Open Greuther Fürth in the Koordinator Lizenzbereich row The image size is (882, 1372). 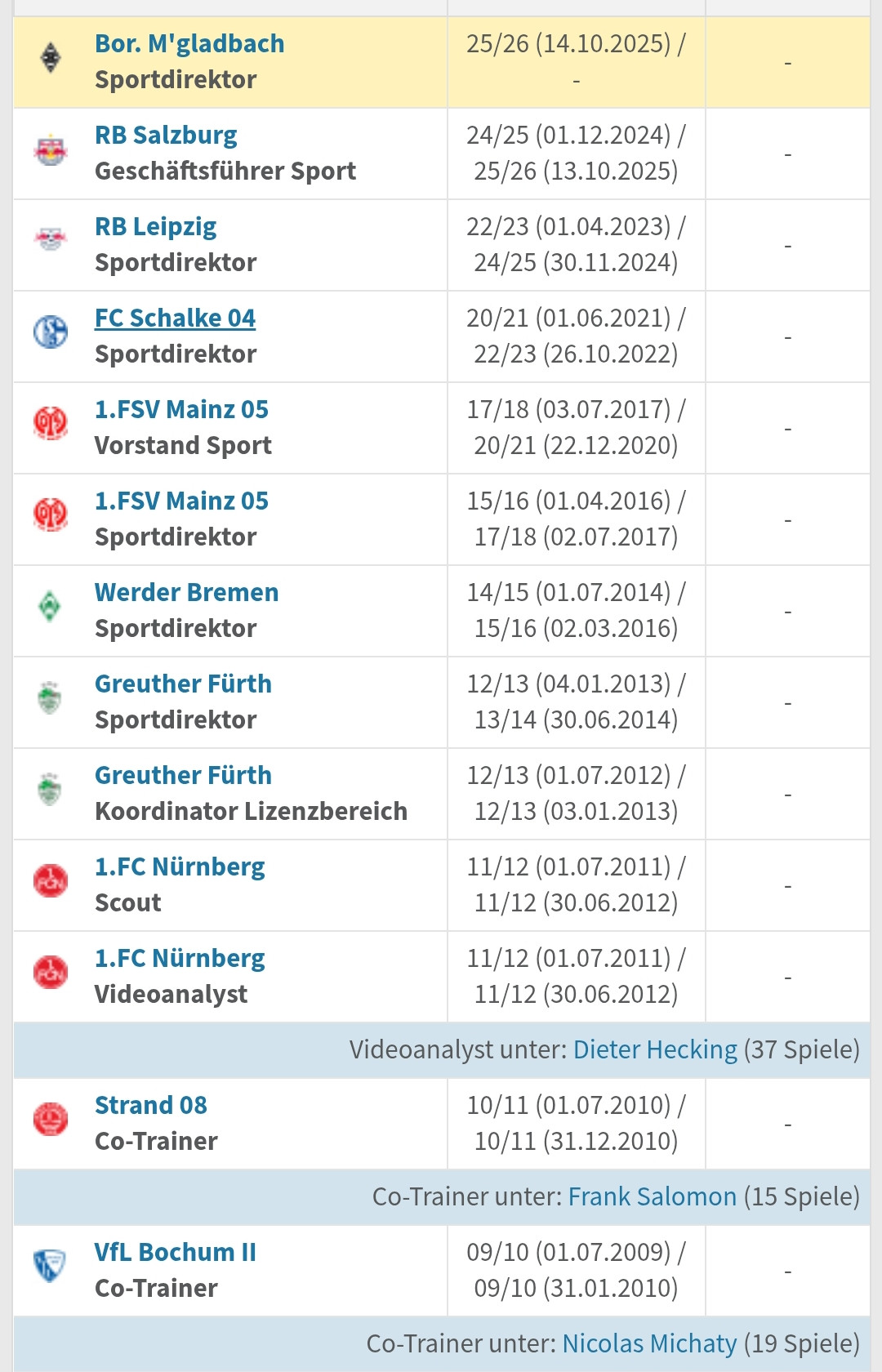(x=183, y=775)
